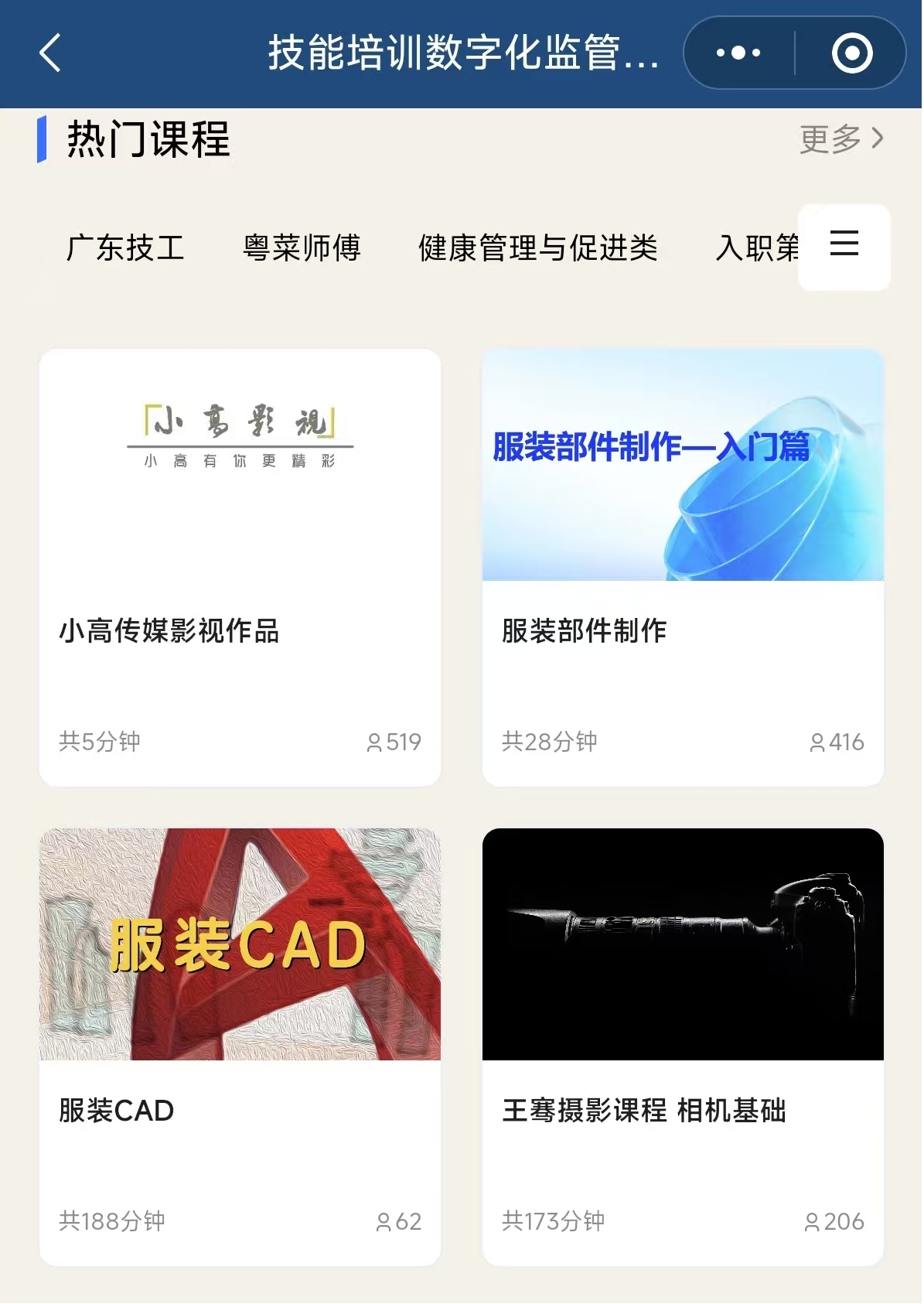This screenshot has width=924, height=1304.
Task: Switch to 健康管理与促进类 tab
Action: 537,247
